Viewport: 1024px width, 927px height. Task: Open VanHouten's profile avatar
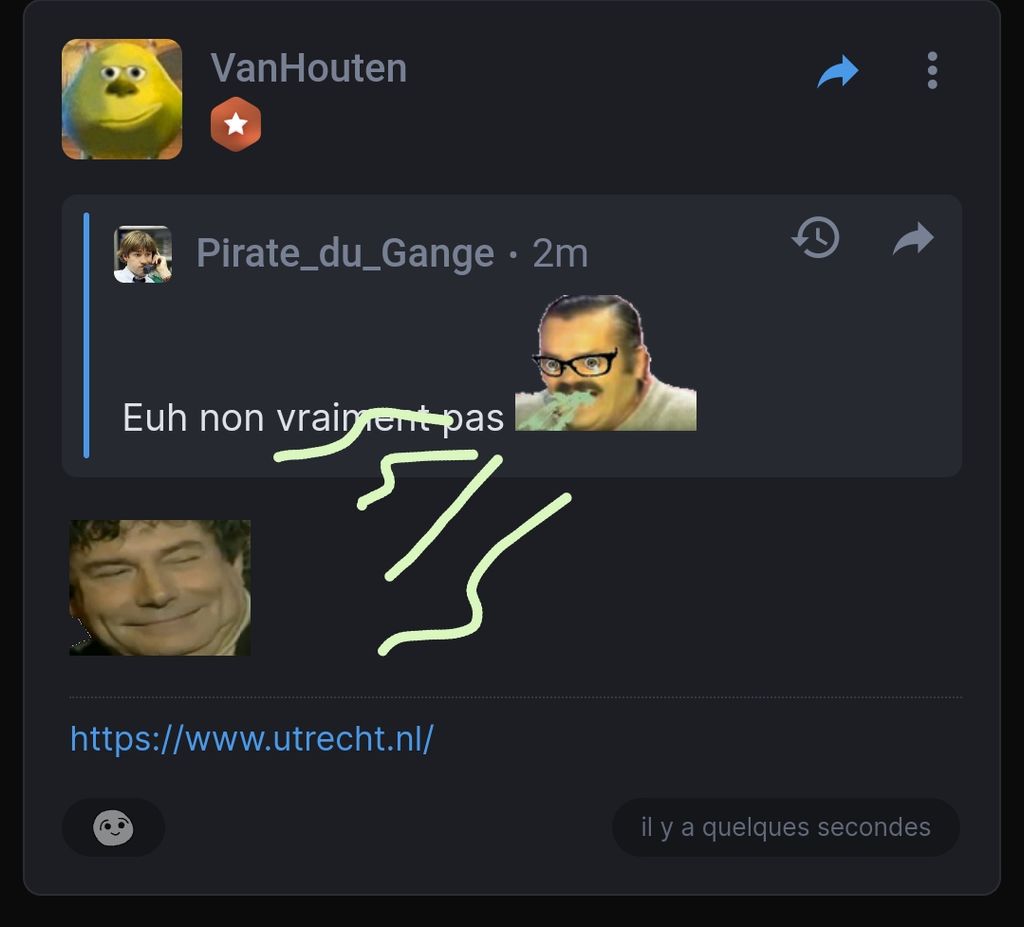coord(122,99)
